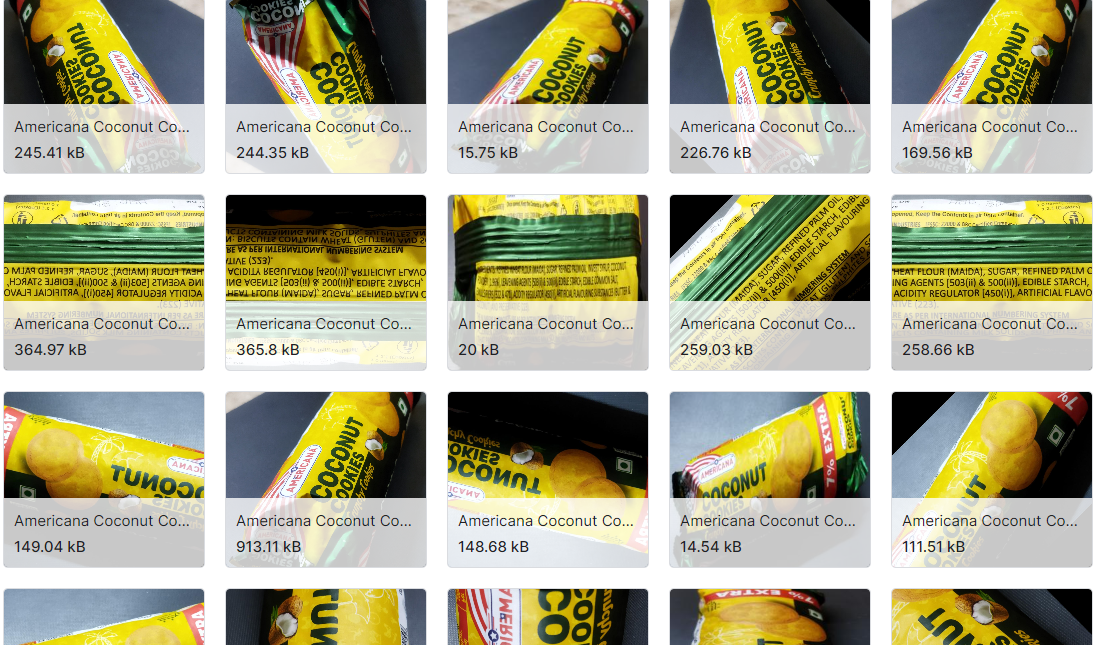
Task: Open the 245.41 kB image tile
Action: [x=104, y=60]
